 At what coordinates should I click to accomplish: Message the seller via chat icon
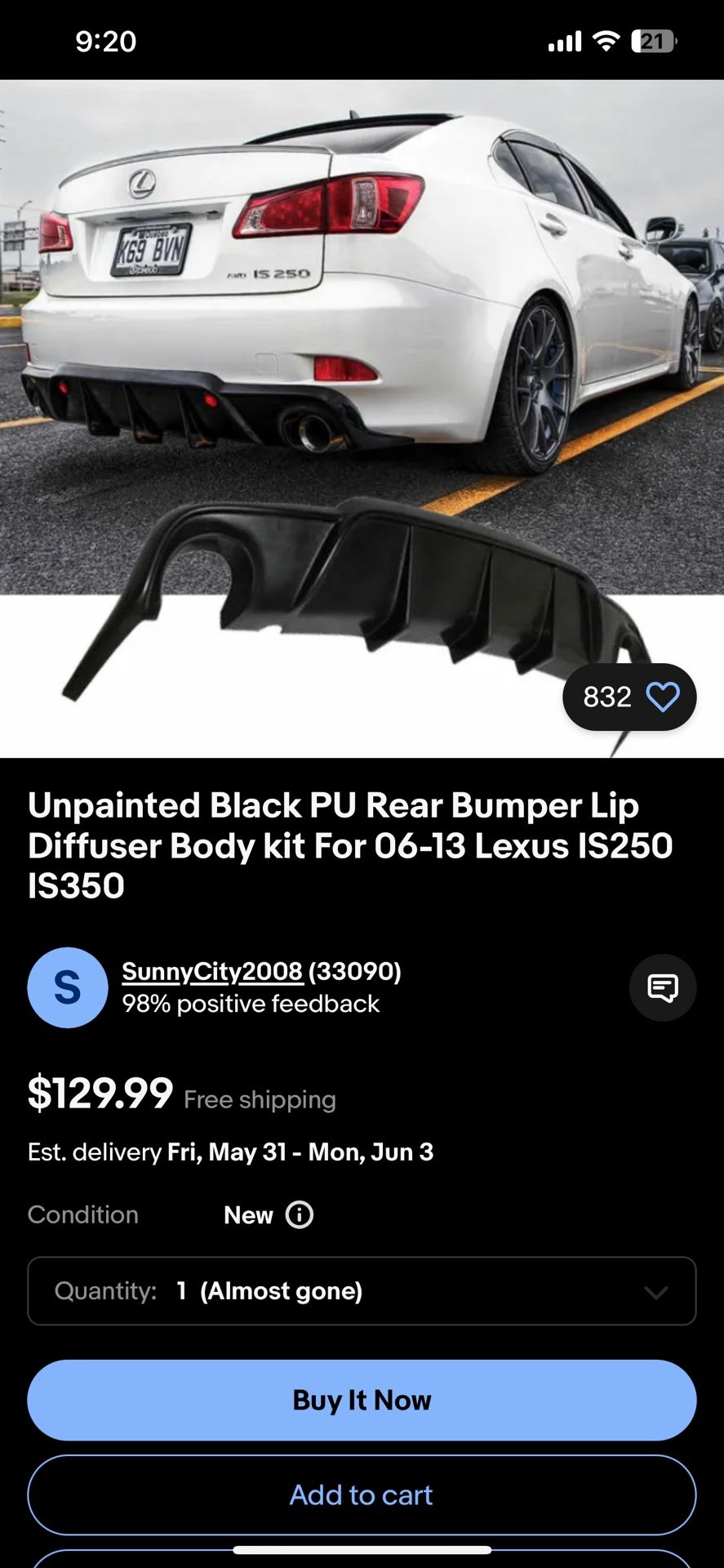coord(662,987)
